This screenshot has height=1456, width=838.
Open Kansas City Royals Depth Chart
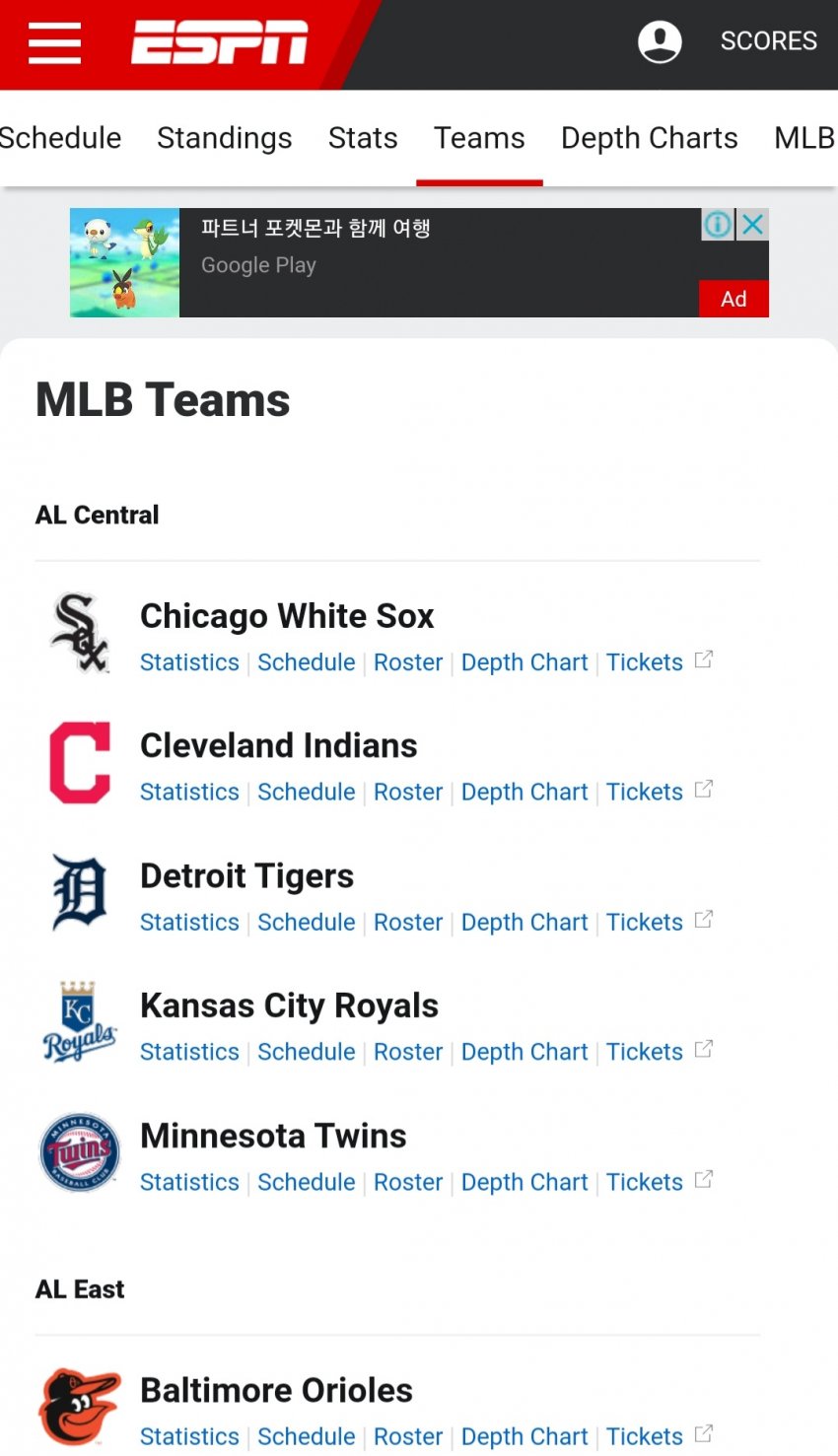(524, 1053)
